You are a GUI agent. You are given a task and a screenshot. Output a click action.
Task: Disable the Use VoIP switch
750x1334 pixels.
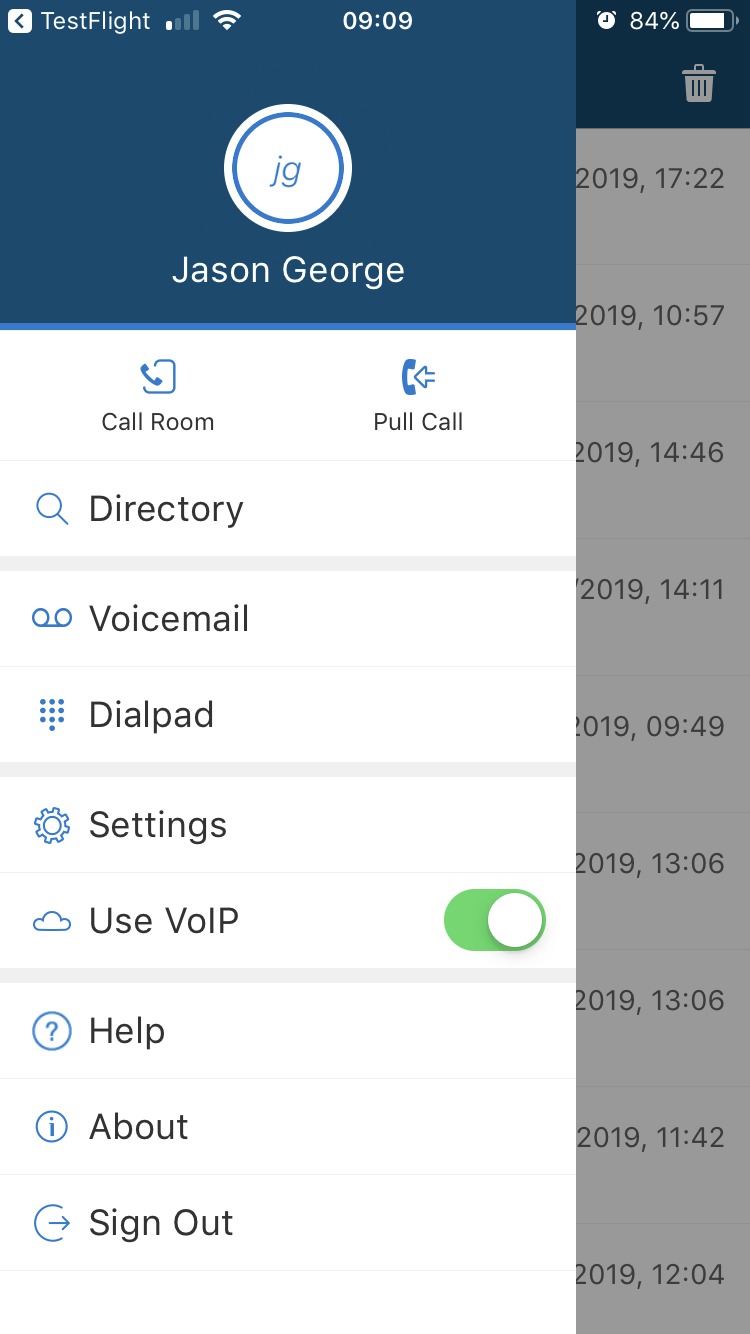point(495,920)
